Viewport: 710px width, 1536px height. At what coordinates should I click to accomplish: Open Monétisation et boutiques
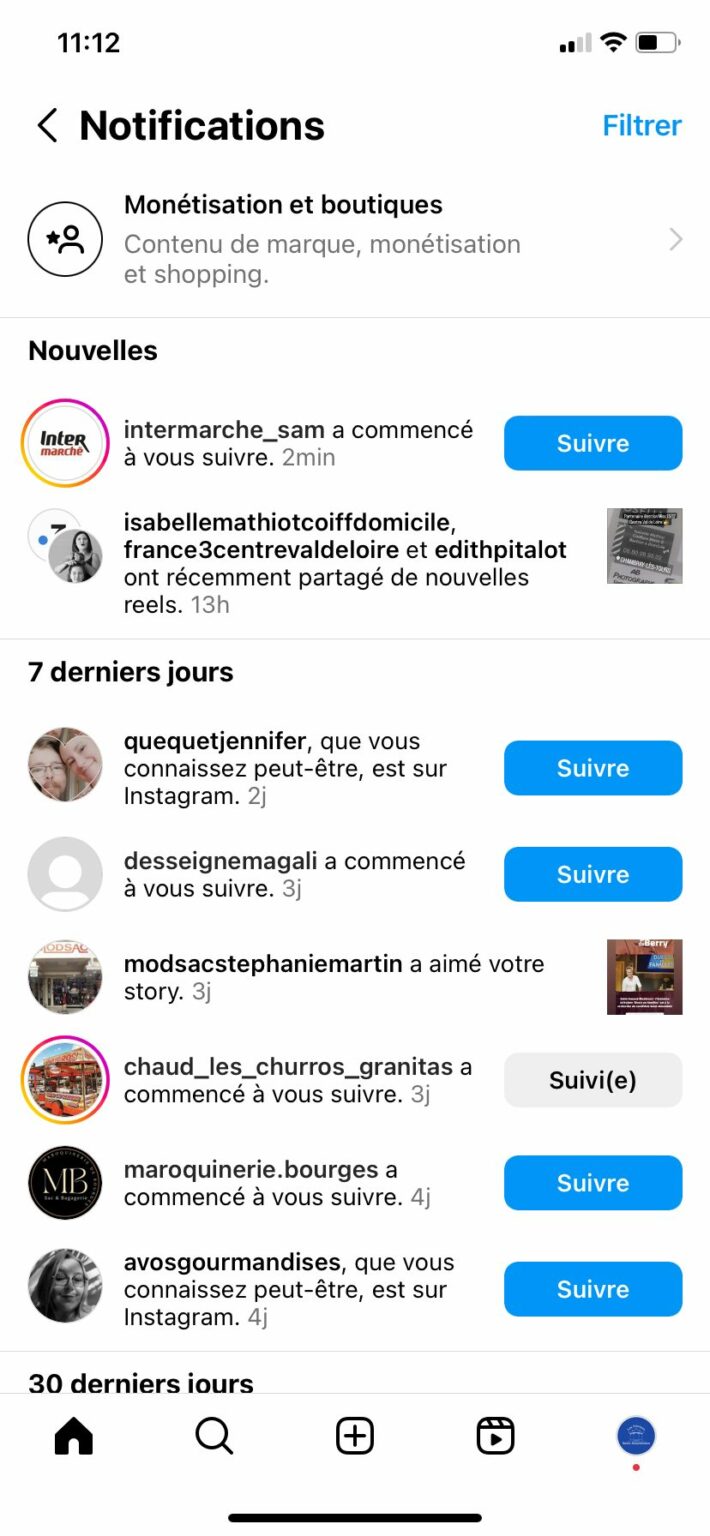355,240
